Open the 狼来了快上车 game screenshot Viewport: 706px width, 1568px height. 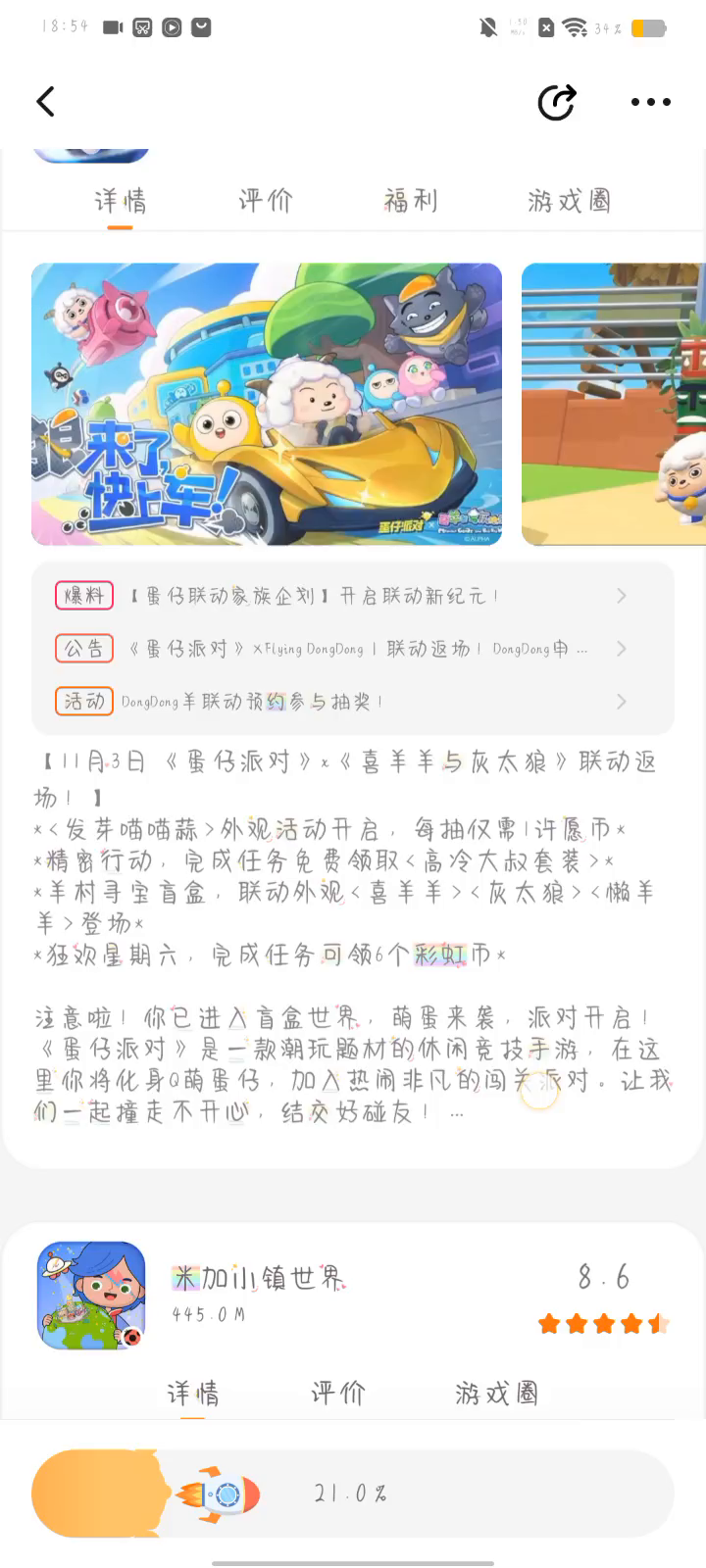pyautogui.click(x=267, y=404)
